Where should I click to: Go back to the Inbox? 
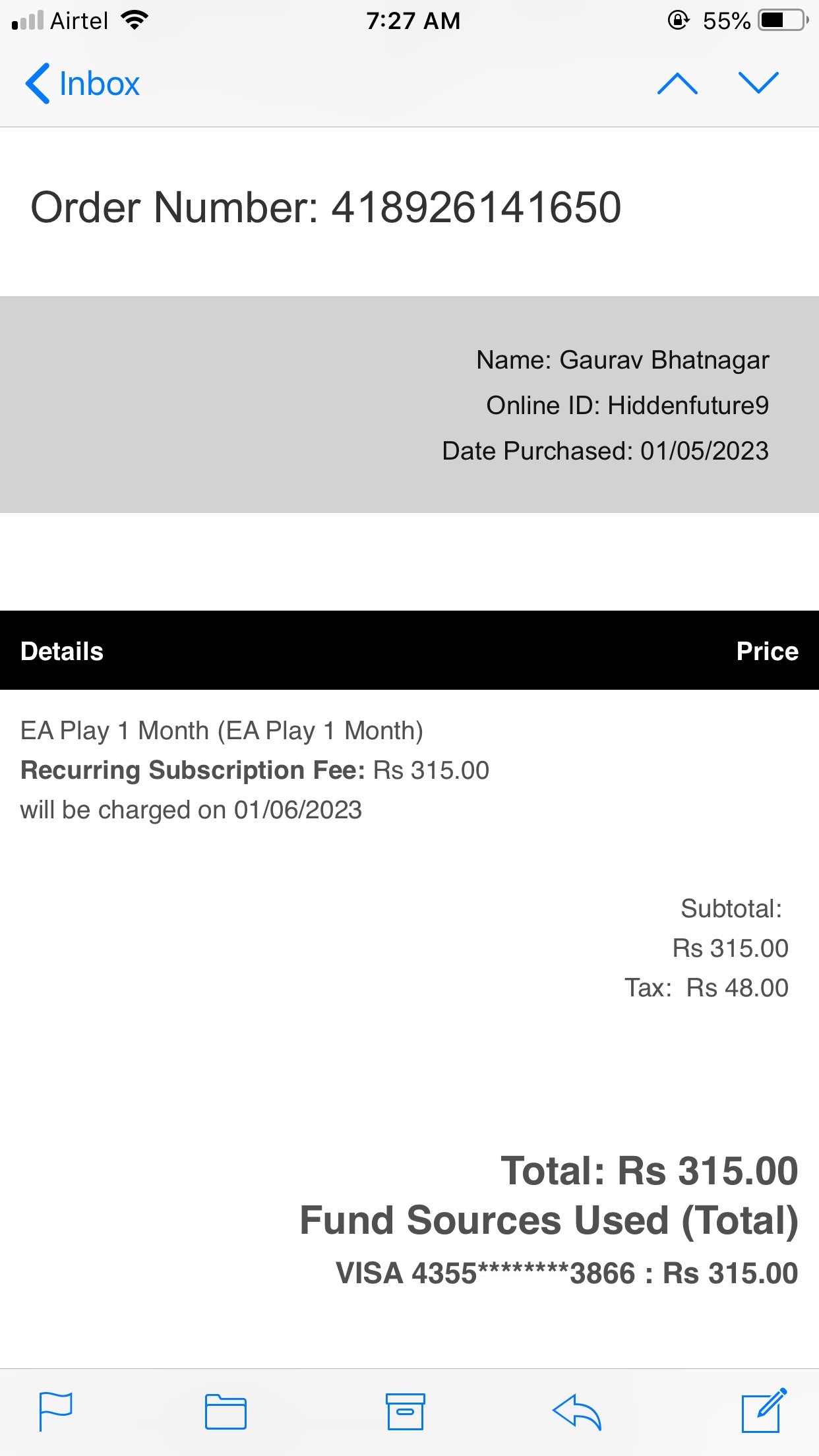tap(82, 84)
